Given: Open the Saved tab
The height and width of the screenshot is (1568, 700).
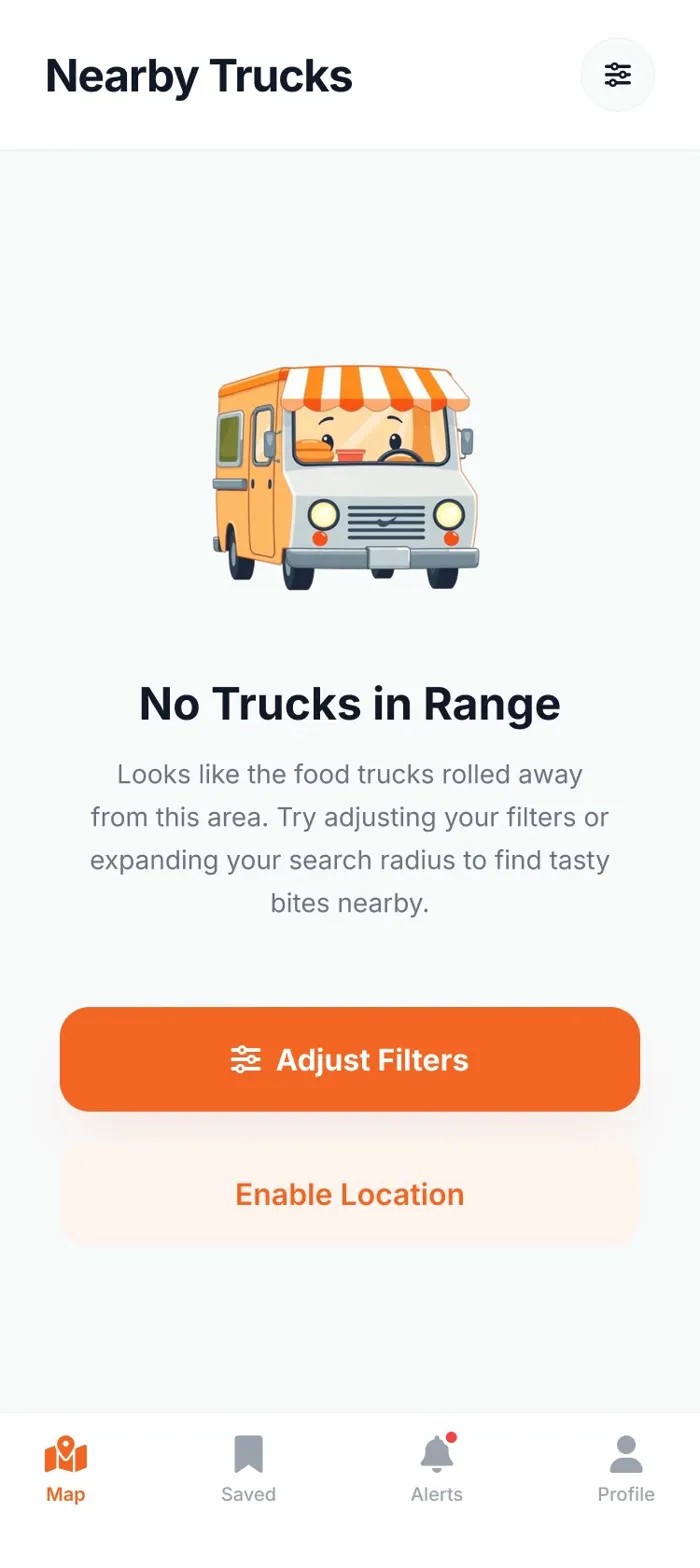Looking at the screenshot, I should pos(248,1468).
